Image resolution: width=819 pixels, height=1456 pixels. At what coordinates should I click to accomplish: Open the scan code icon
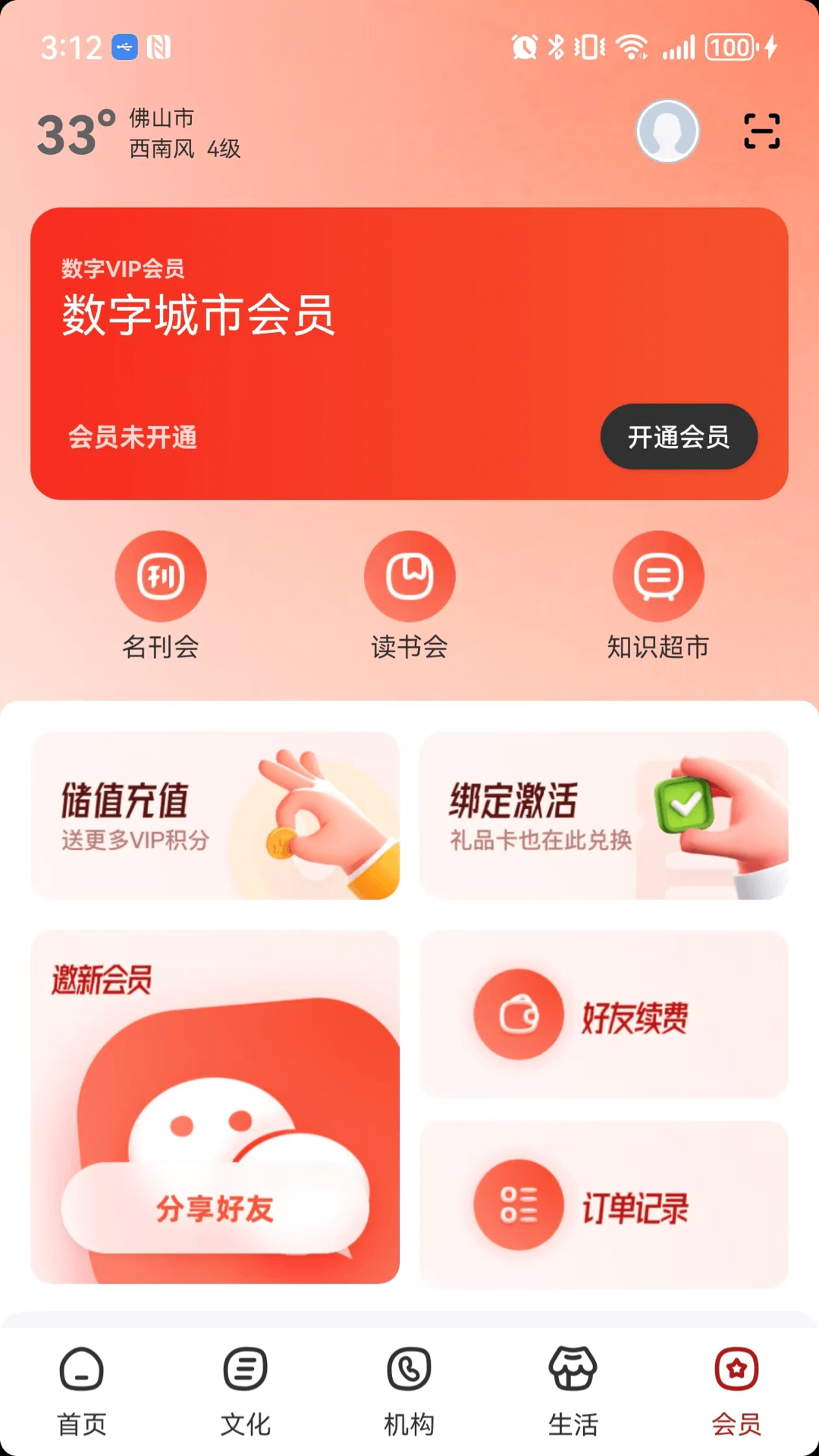point(761,131)
